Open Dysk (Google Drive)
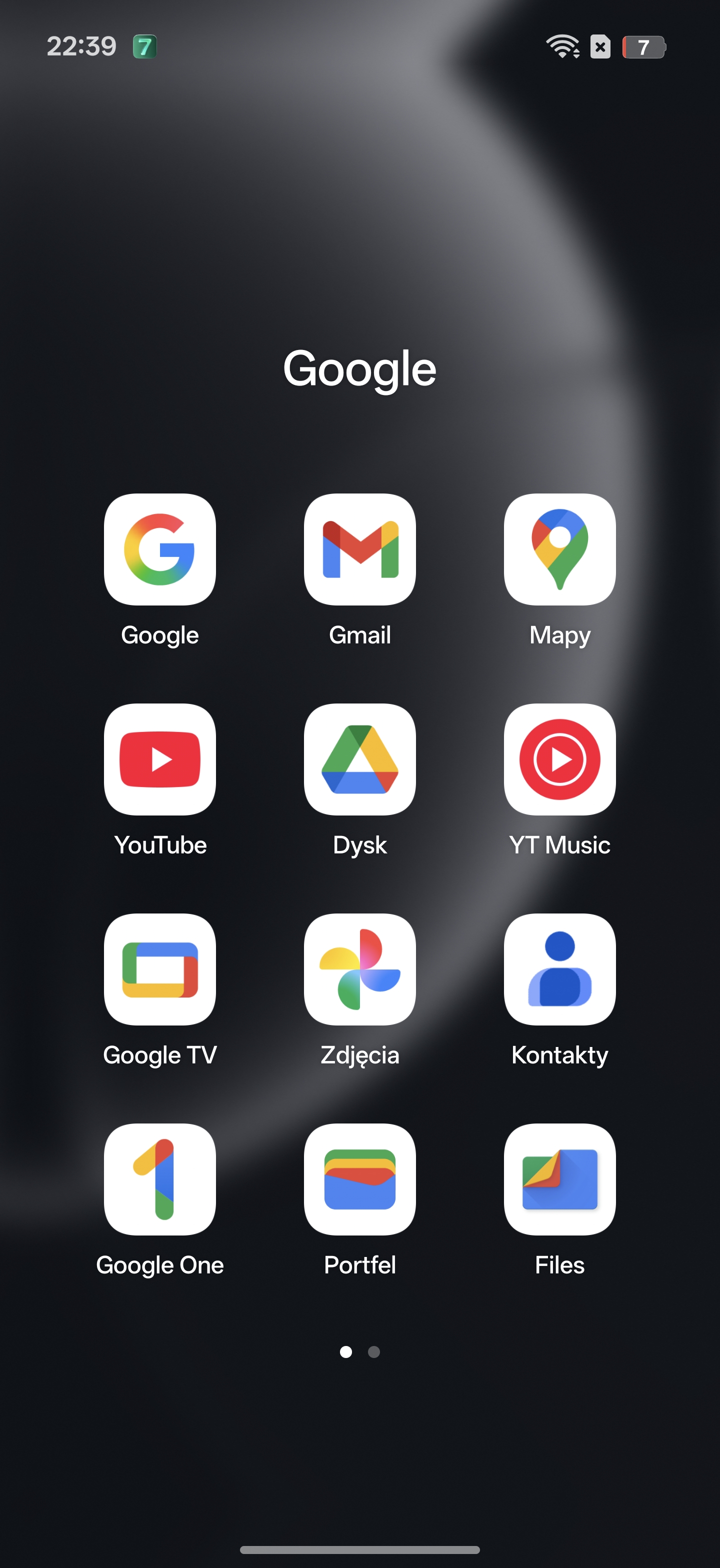This screenshot has height=1568, width=720. (359, 759)
